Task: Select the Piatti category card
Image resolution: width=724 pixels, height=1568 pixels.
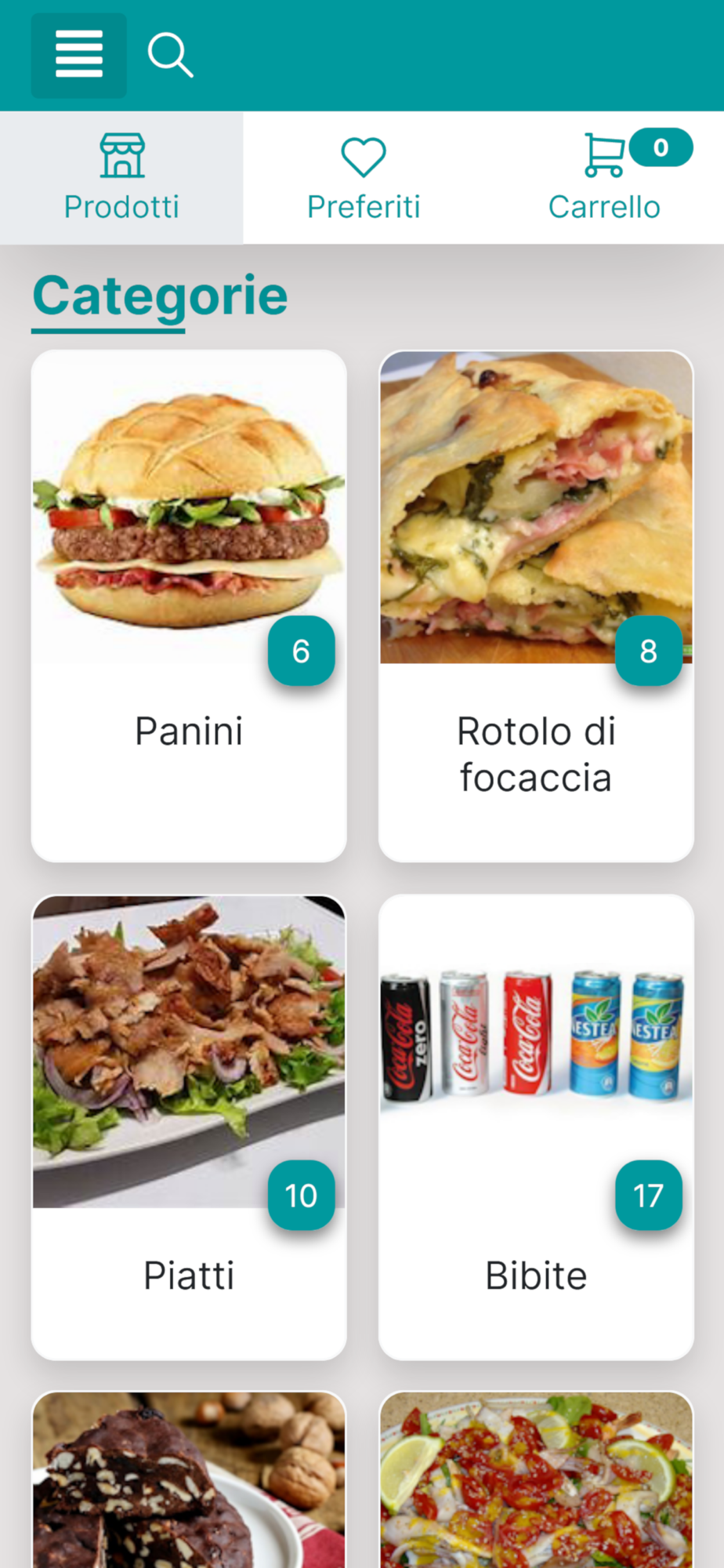Action: click(189, 1127)
